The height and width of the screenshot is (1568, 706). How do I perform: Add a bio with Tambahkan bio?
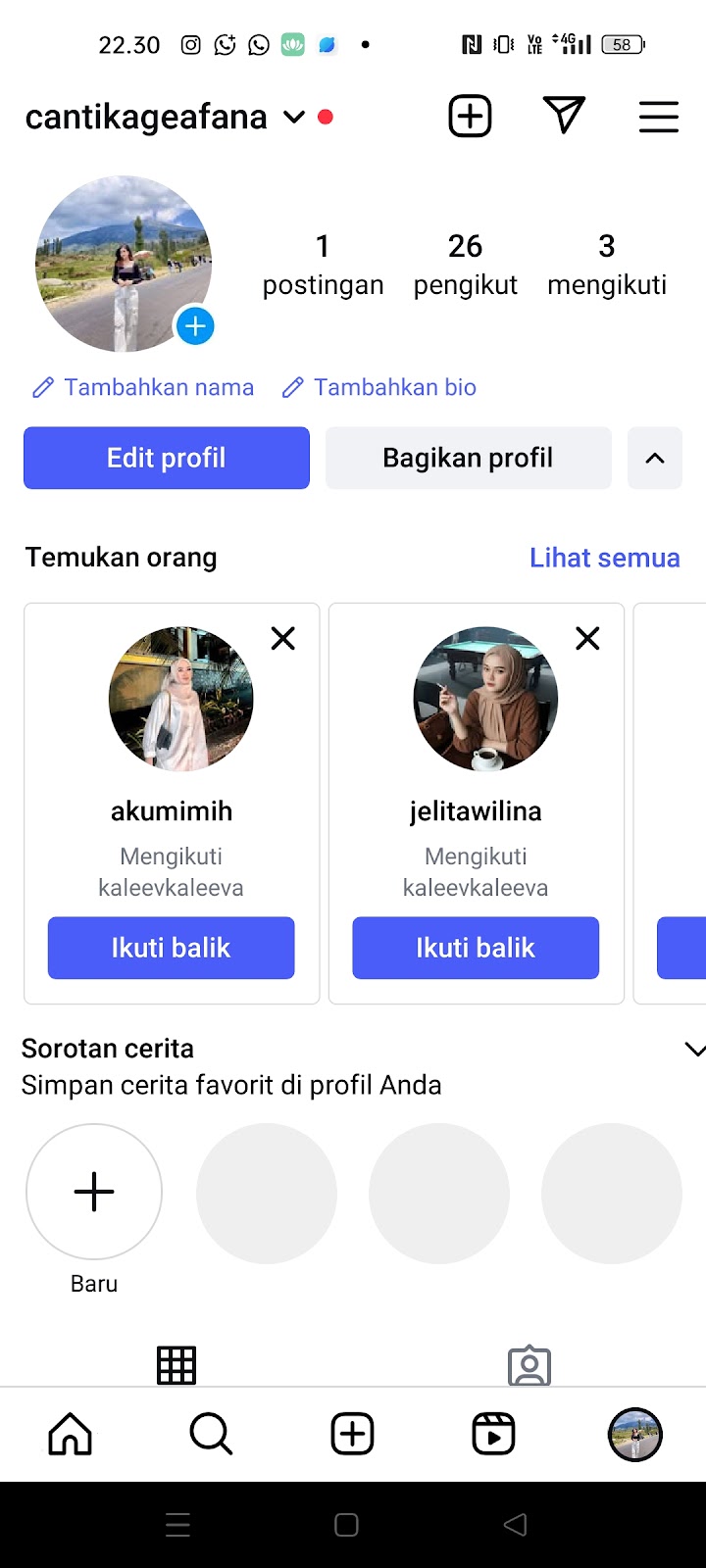(x=379, y=387)
